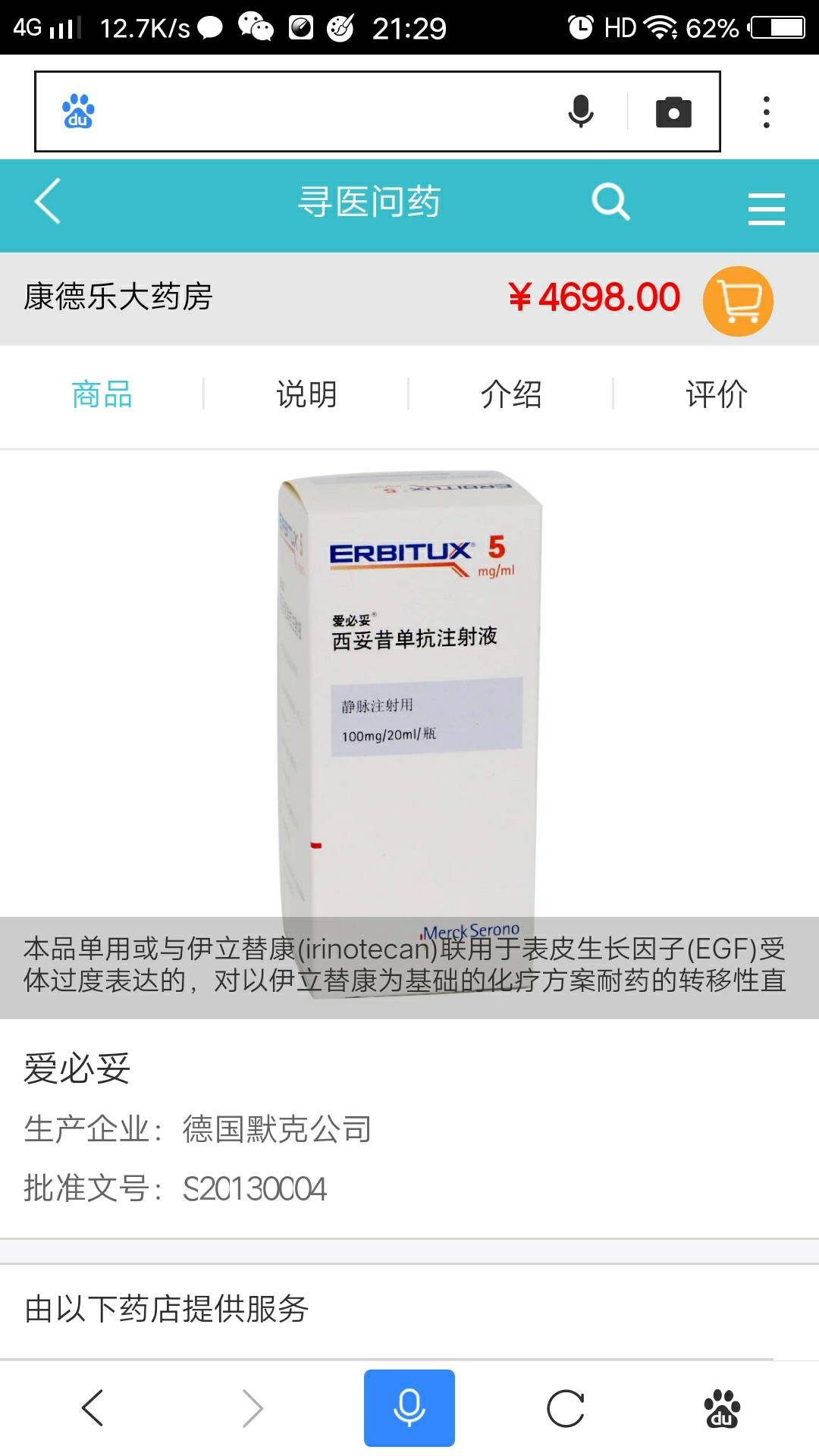Screen dimensions: 819x1456
Task: Open search in the 寻医问药 header
Action: (610, 202)
